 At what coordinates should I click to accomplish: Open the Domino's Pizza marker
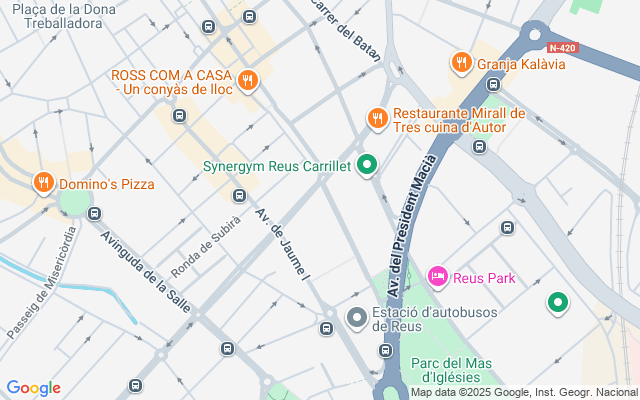(x=43, y=183)
